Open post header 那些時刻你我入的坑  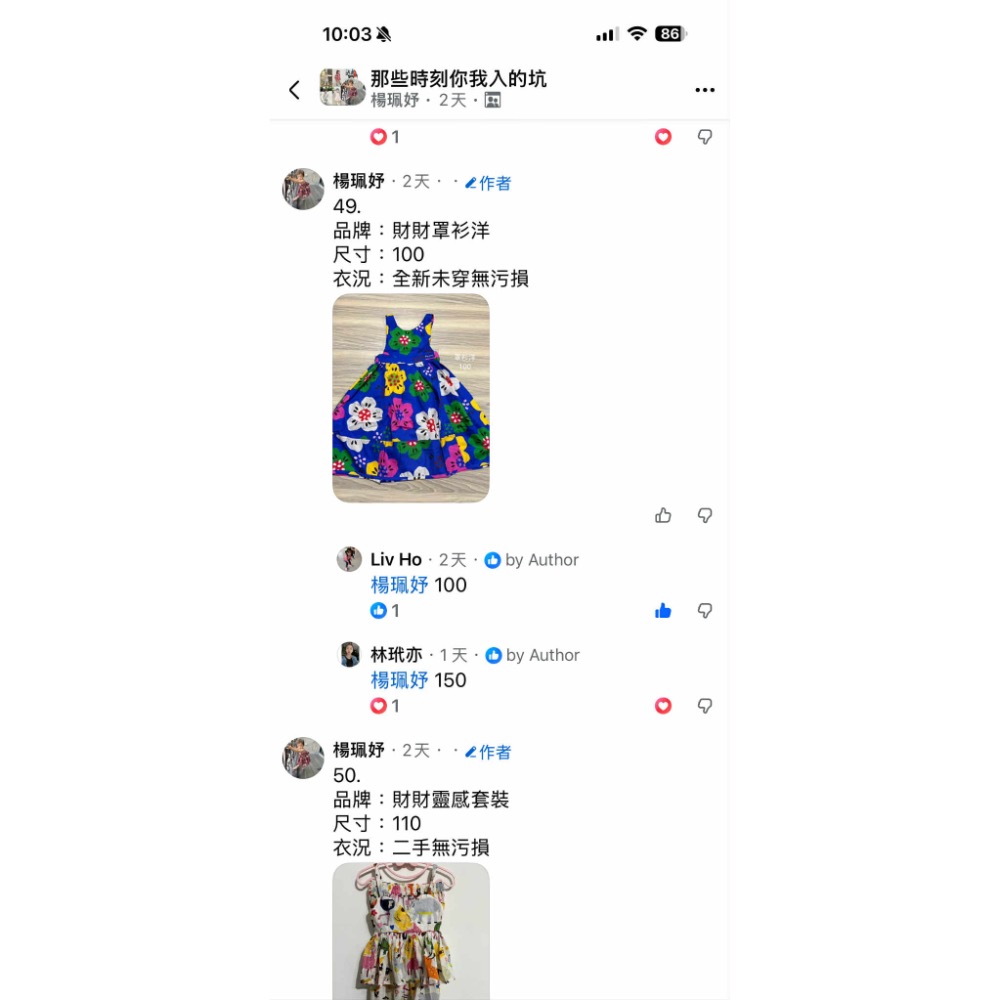458,79
